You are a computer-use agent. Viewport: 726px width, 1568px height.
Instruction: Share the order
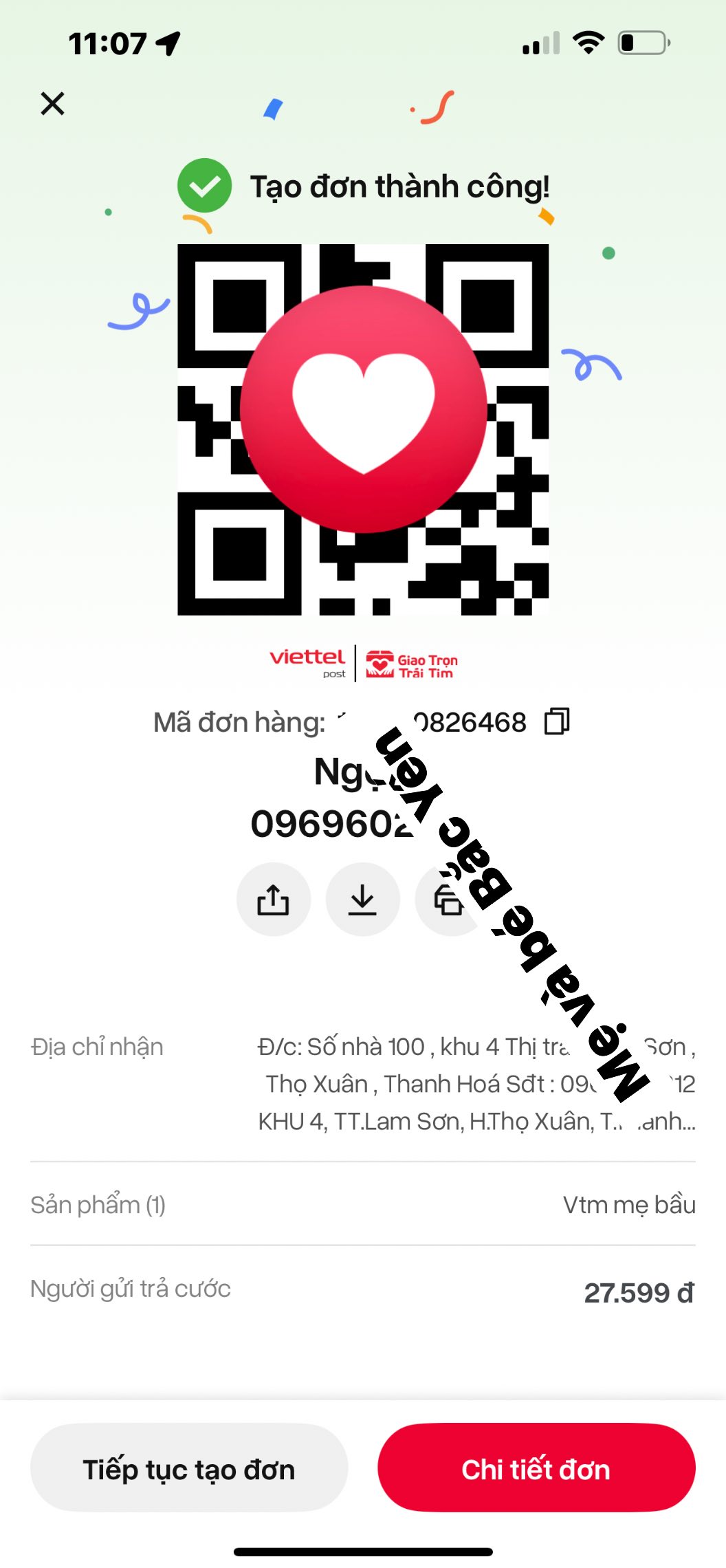[273, 899]
